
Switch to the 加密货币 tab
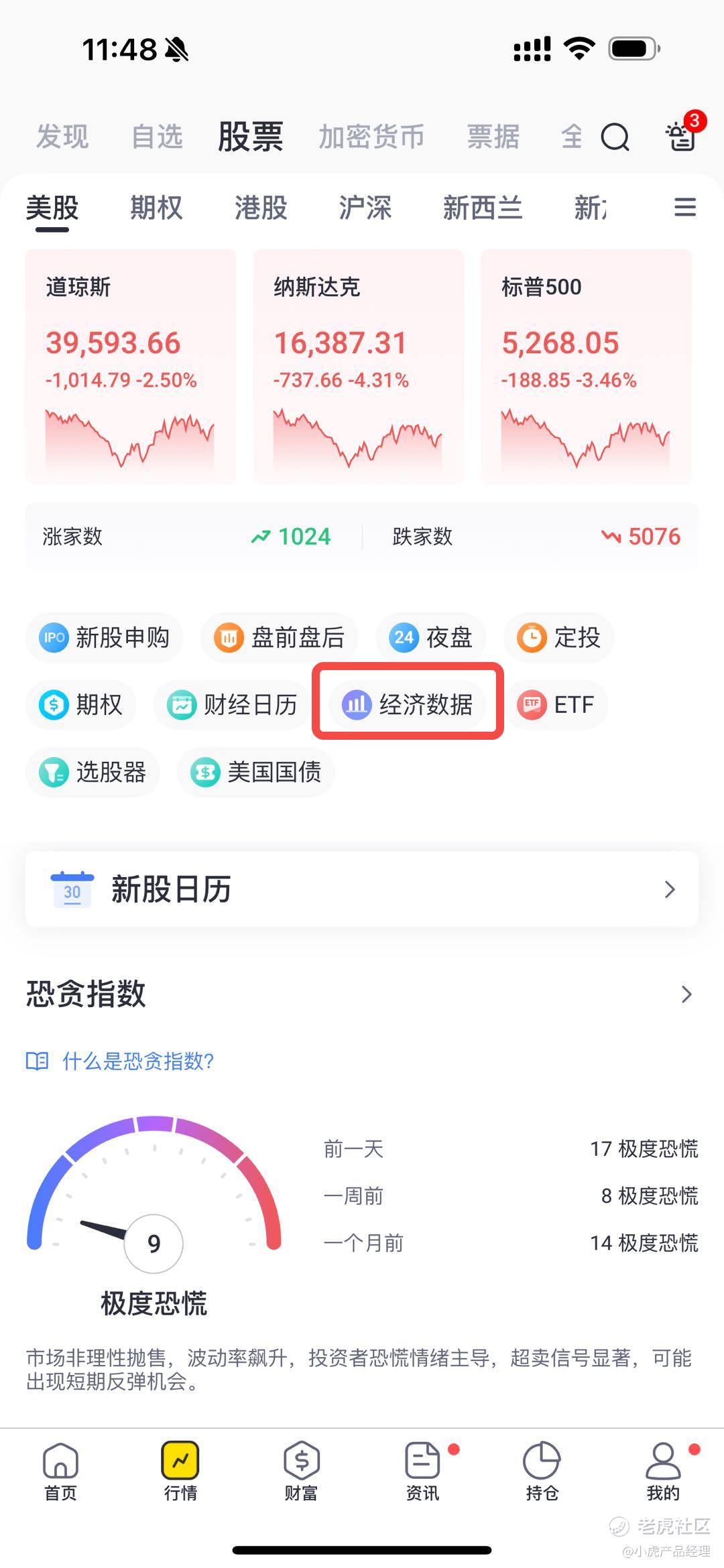(371, 137)
